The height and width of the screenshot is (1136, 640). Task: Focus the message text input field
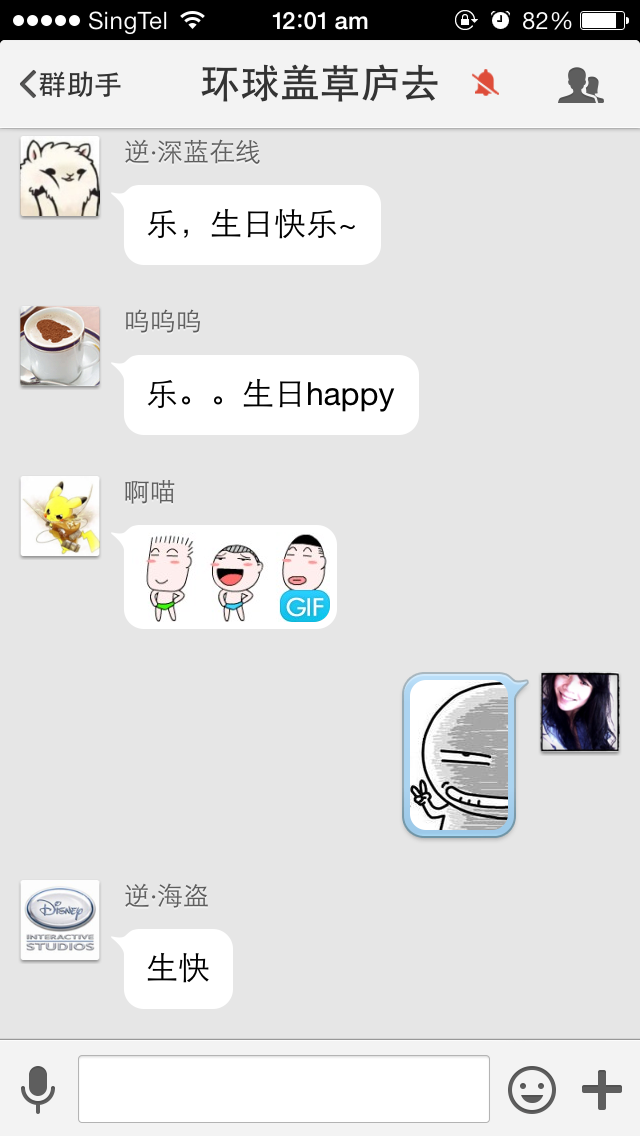[284, 1089]
